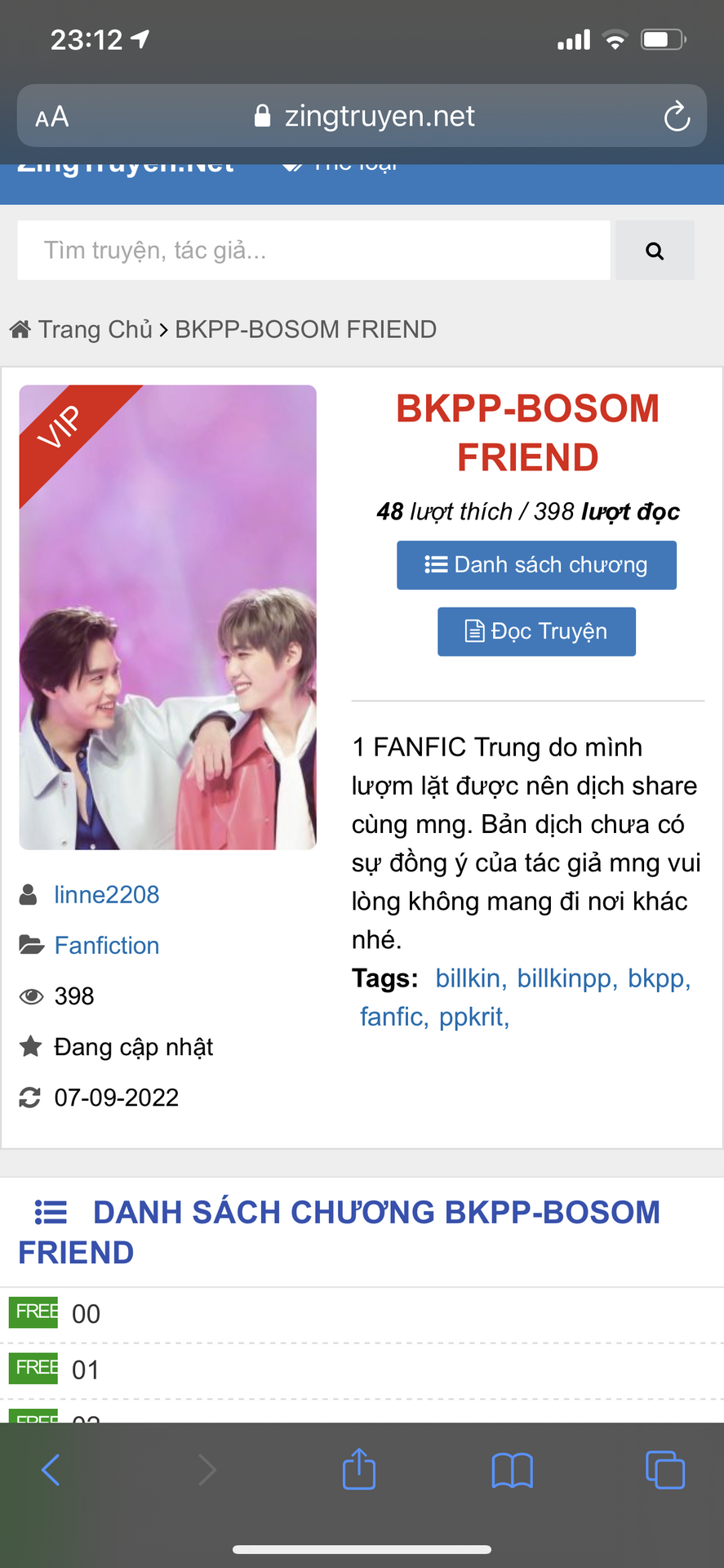Start reading with Đọc Truyện

pos(536,631)
